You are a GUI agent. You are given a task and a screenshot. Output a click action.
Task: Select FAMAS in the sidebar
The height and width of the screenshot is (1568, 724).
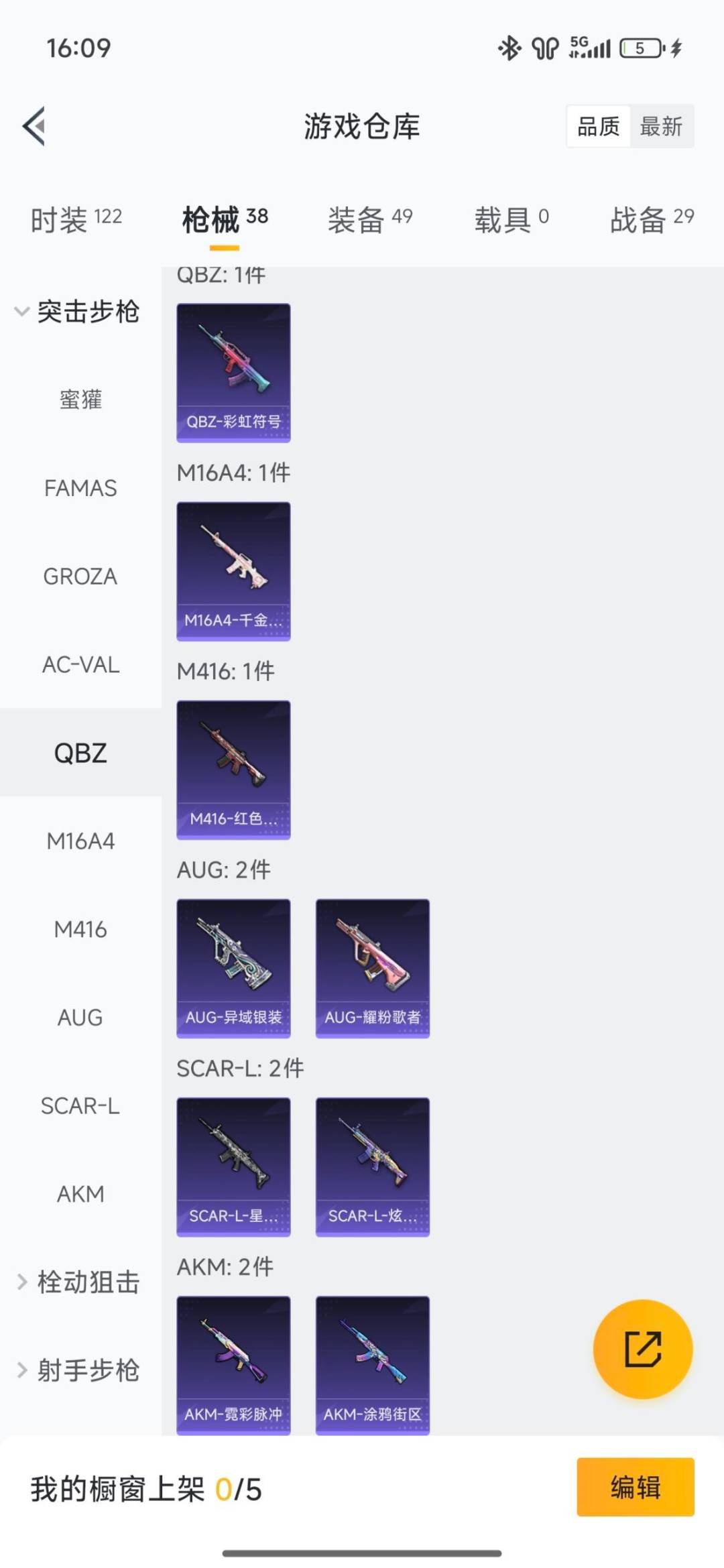pos(80,488)
